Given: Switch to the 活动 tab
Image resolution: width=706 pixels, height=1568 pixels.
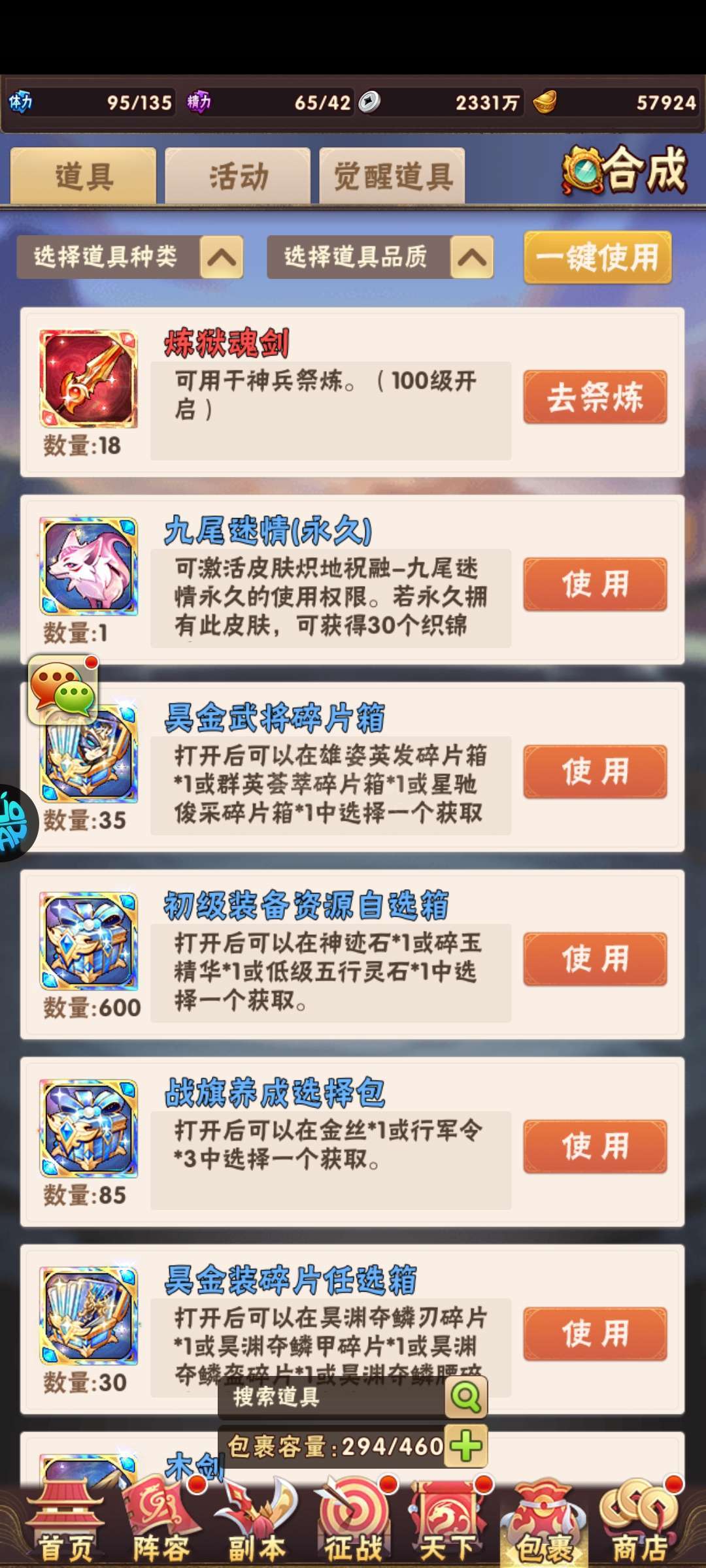Looking at the screenshot, I should (x=237, y=176).
